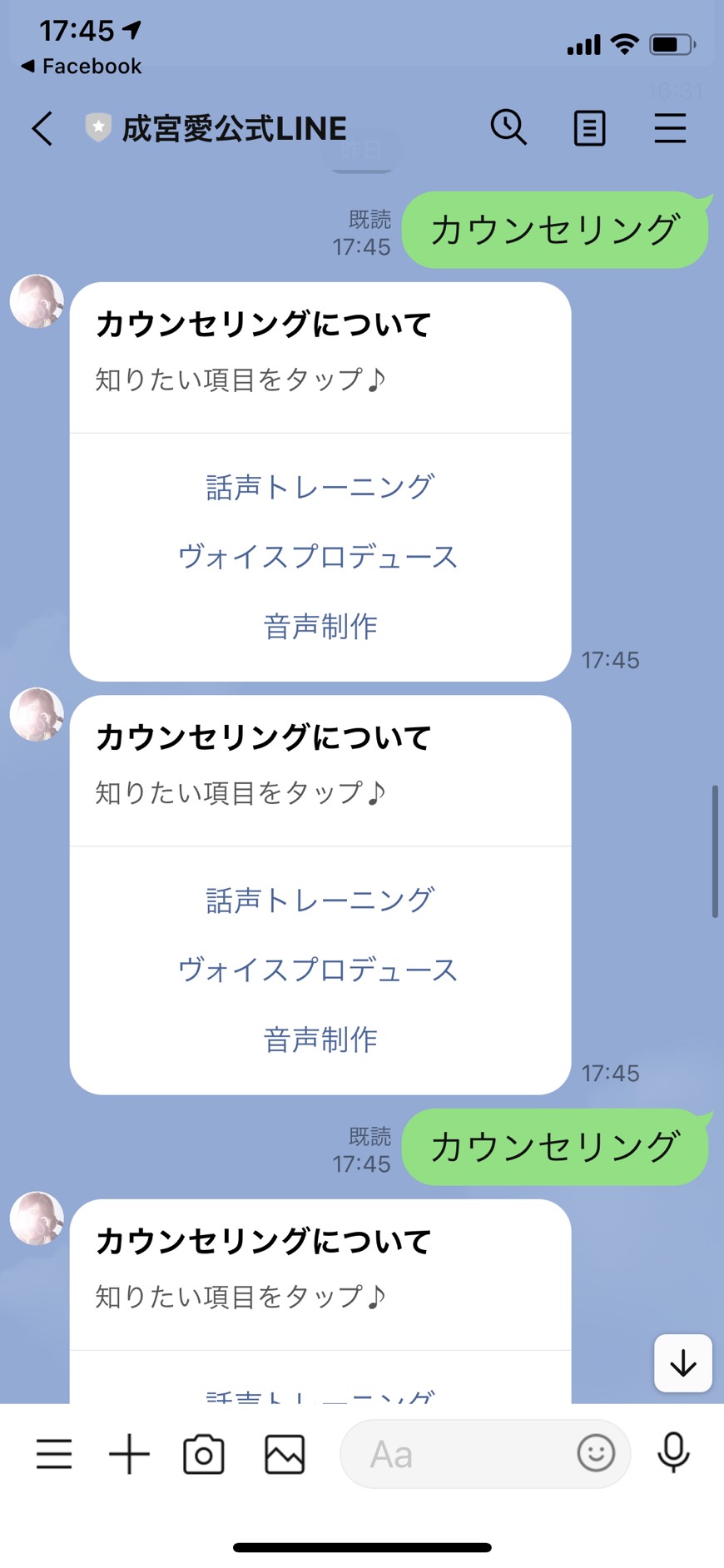Open the chat hamburger menu at top

[670, 129]
